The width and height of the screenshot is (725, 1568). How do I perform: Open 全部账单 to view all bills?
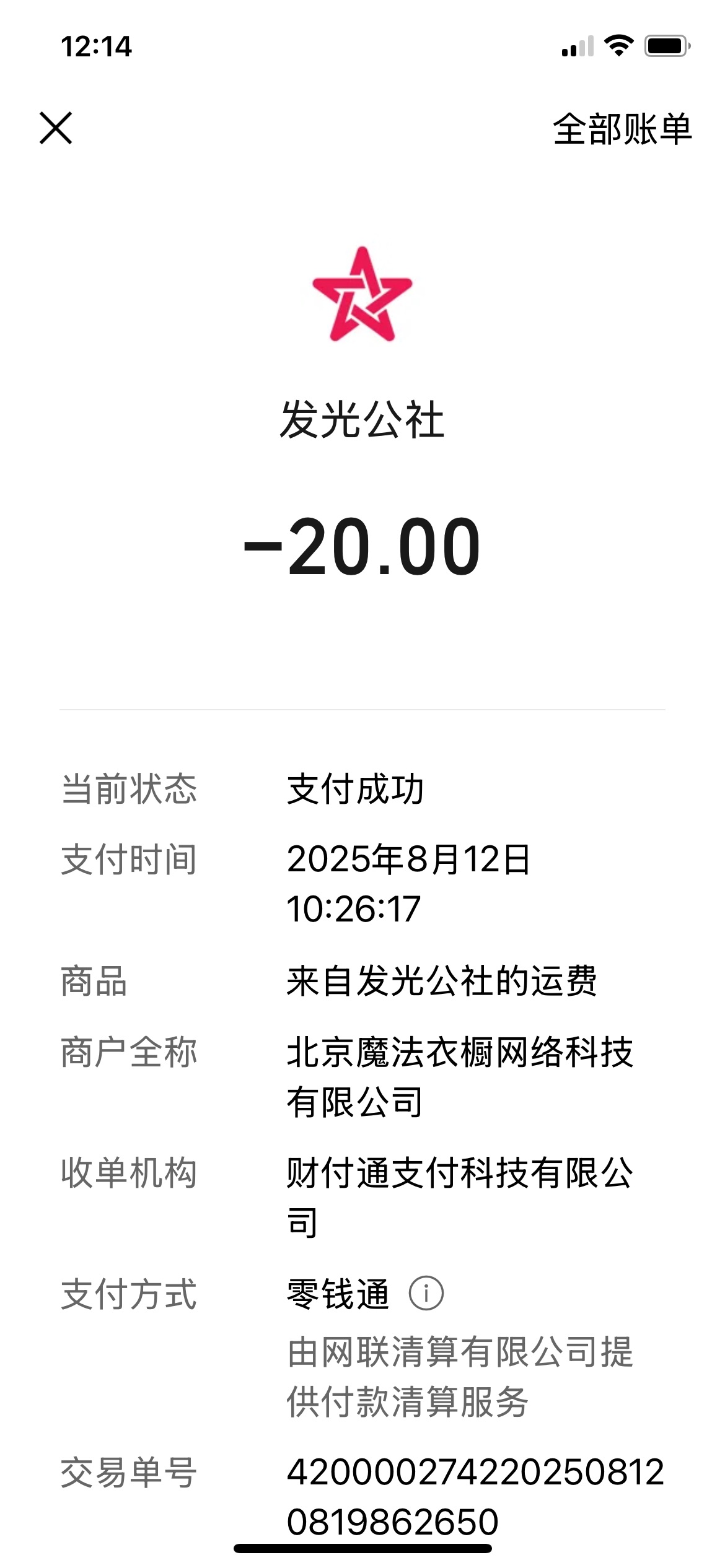click(x=622, y=129)
